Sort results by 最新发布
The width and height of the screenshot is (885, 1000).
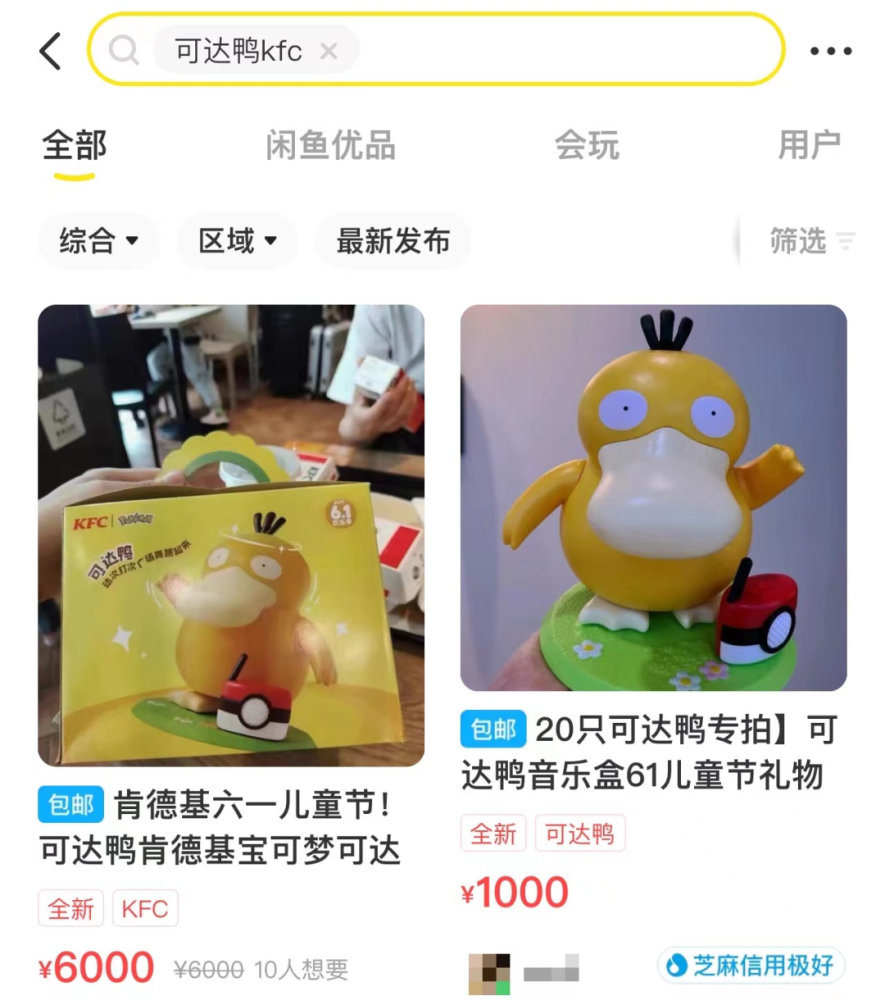tap(393, 241)
